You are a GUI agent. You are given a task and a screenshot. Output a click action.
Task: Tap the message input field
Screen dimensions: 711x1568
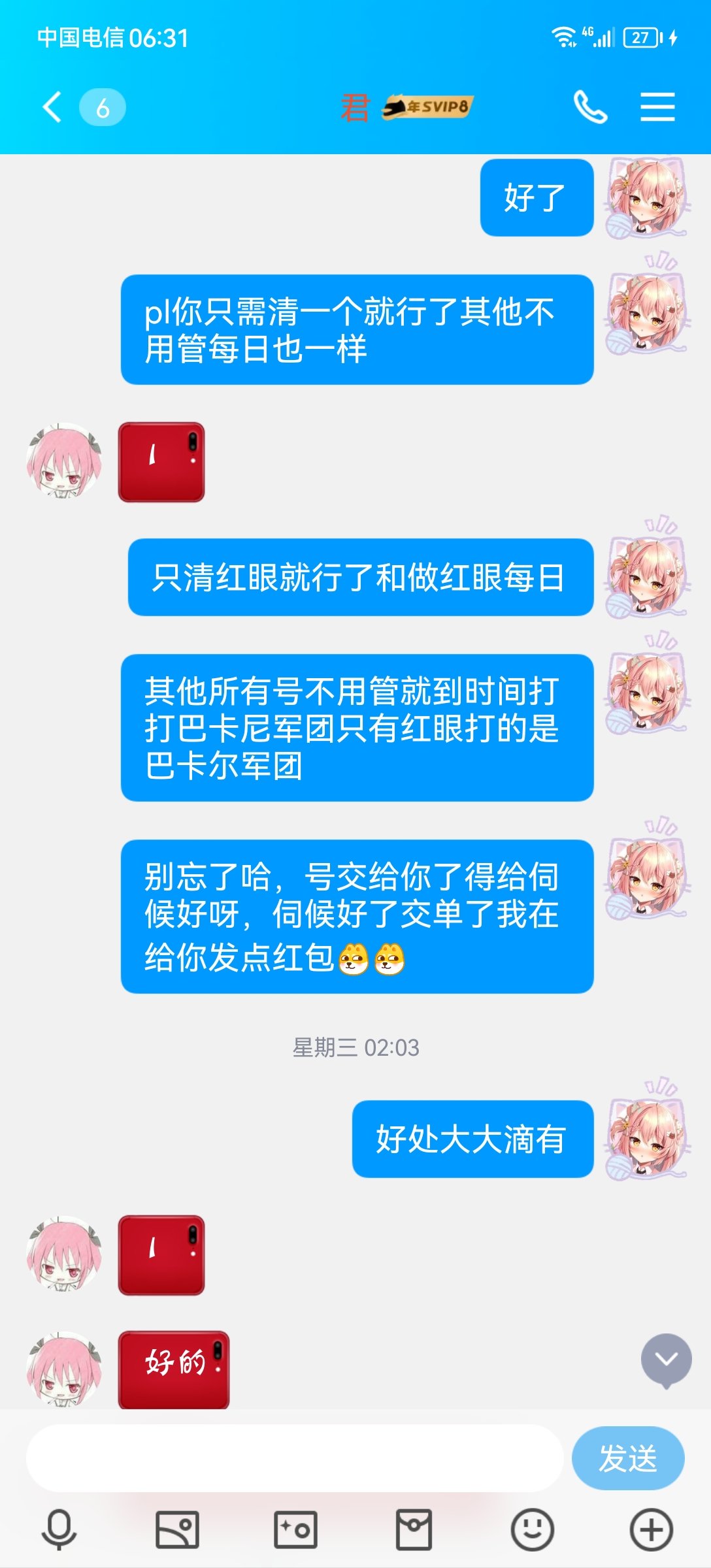tap(295, 1458)
